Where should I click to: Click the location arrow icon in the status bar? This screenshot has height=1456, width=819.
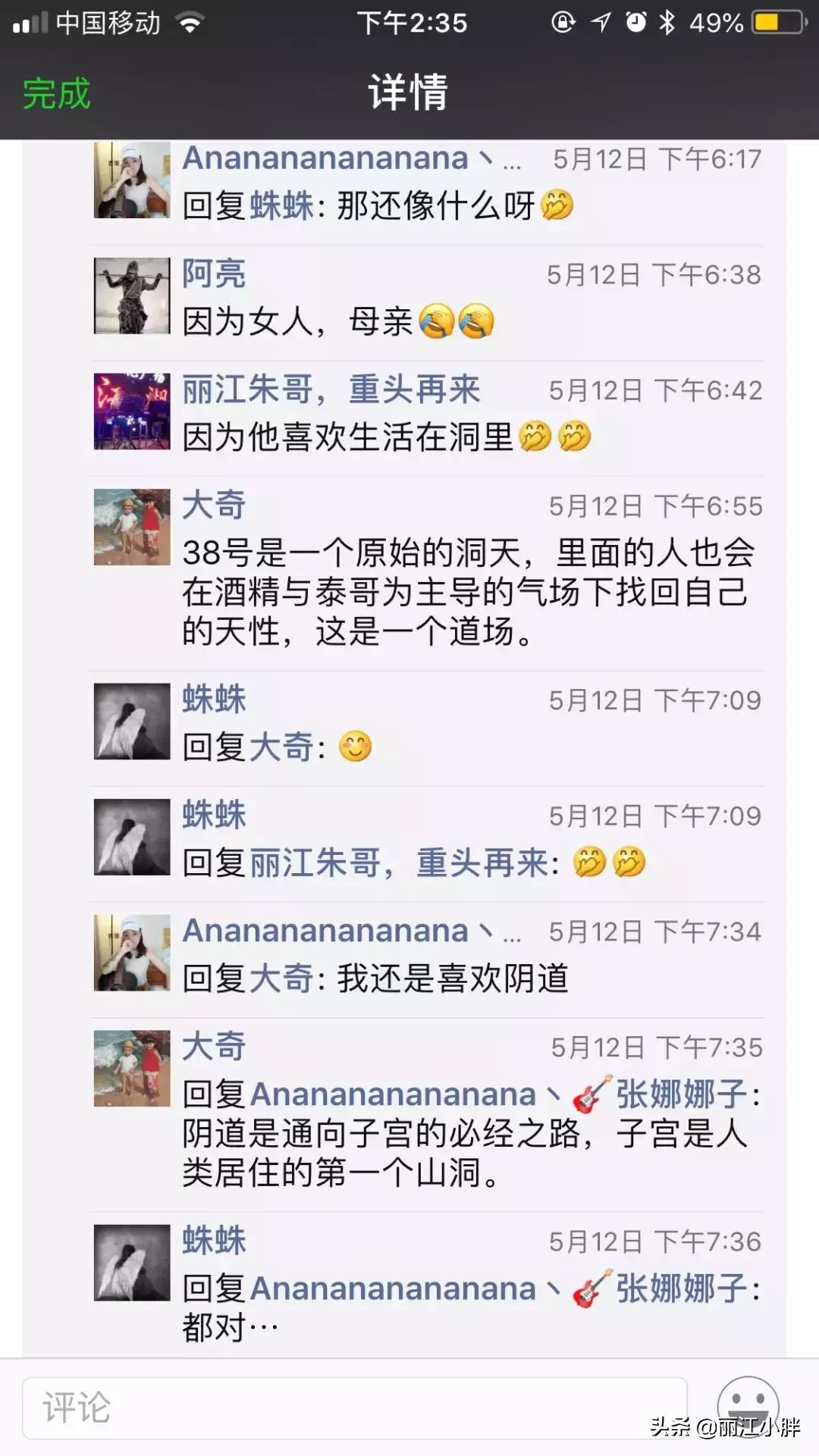(601, 21)
